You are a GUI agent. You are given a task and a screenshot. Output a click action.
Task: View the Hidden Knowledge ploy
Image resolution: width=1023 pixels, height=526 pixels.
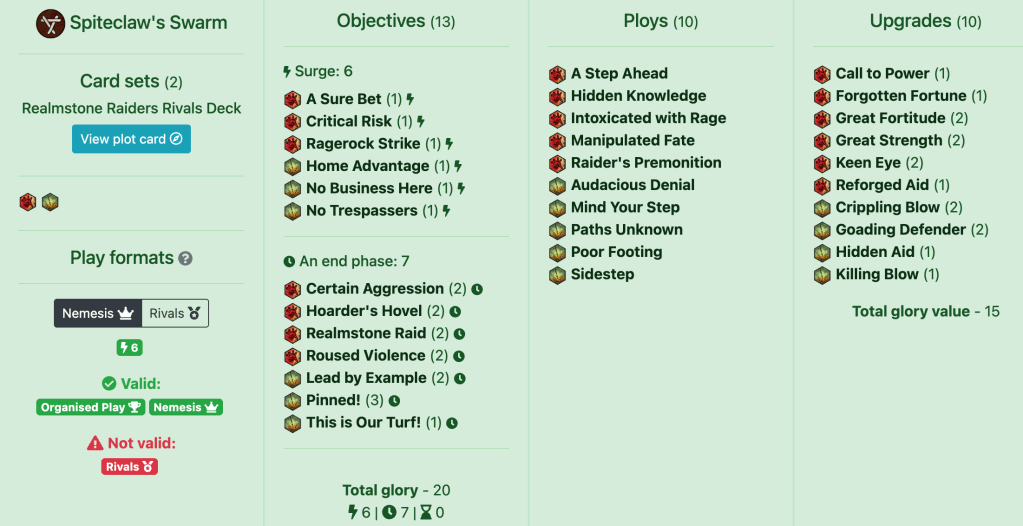point(638,96)
